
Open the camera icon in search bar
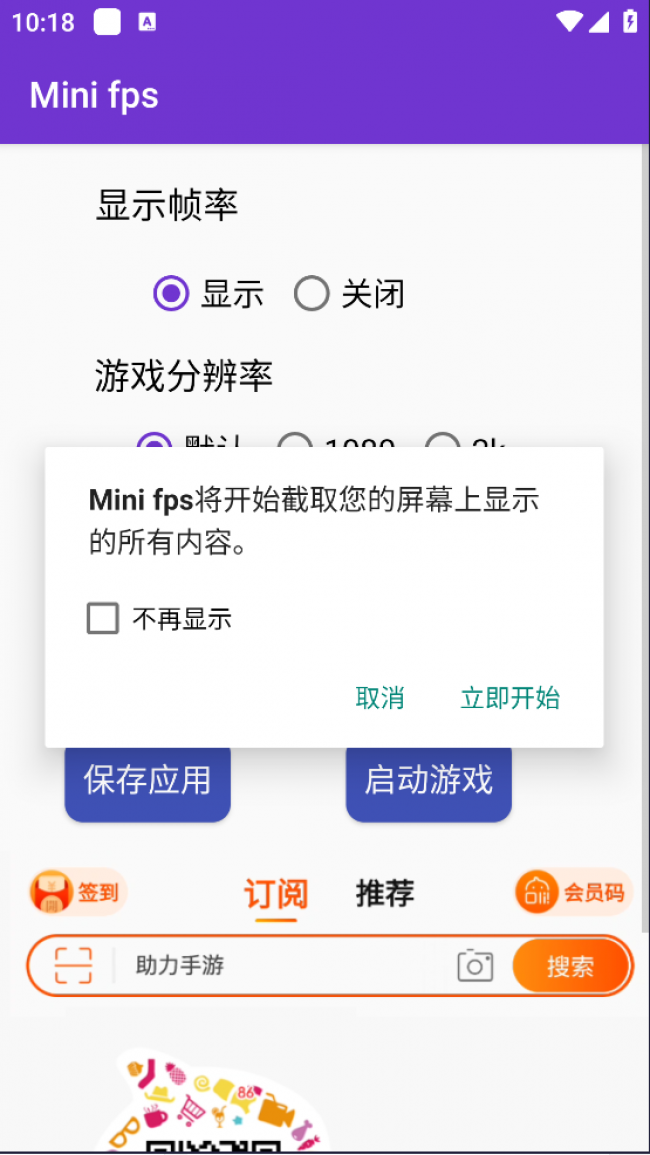pyautogui.click(x=475, y=966)
